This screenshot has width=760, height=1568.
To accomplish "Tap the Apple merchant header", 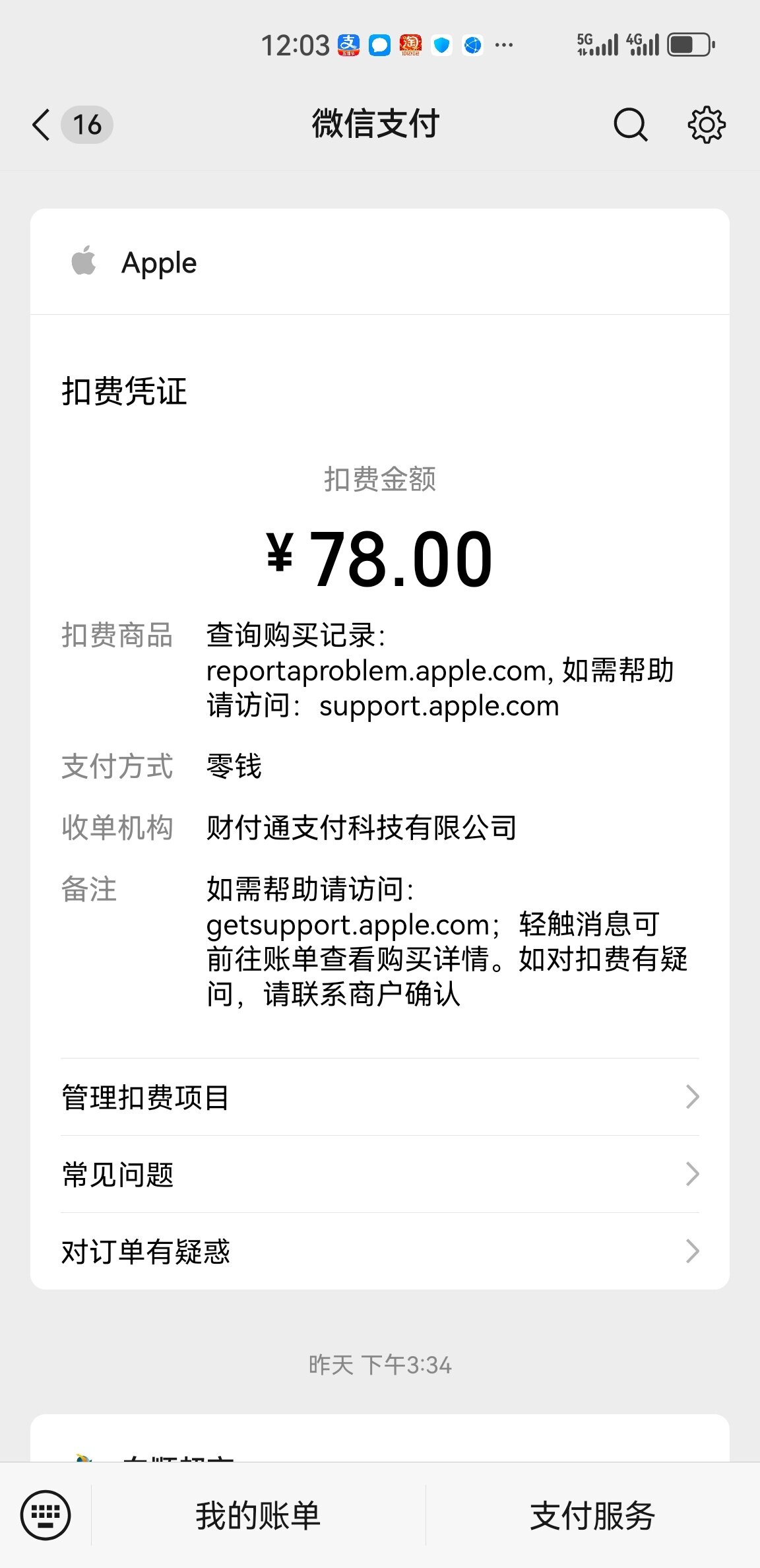I will pos(380,262).
